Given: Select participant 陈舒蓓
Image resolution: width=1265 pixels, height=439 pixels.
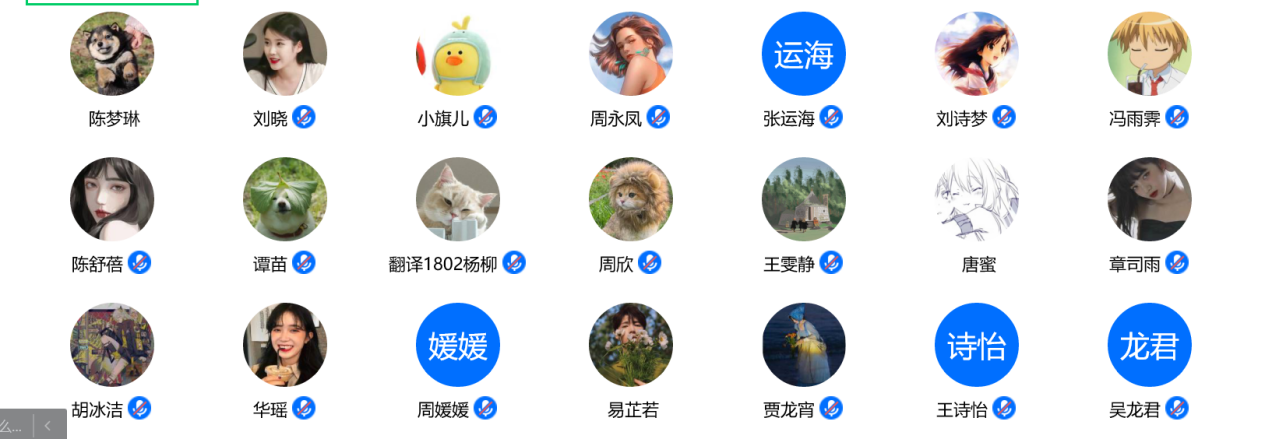Looking at the screenshot, I should pyautogui.click(x=112, y=199).
